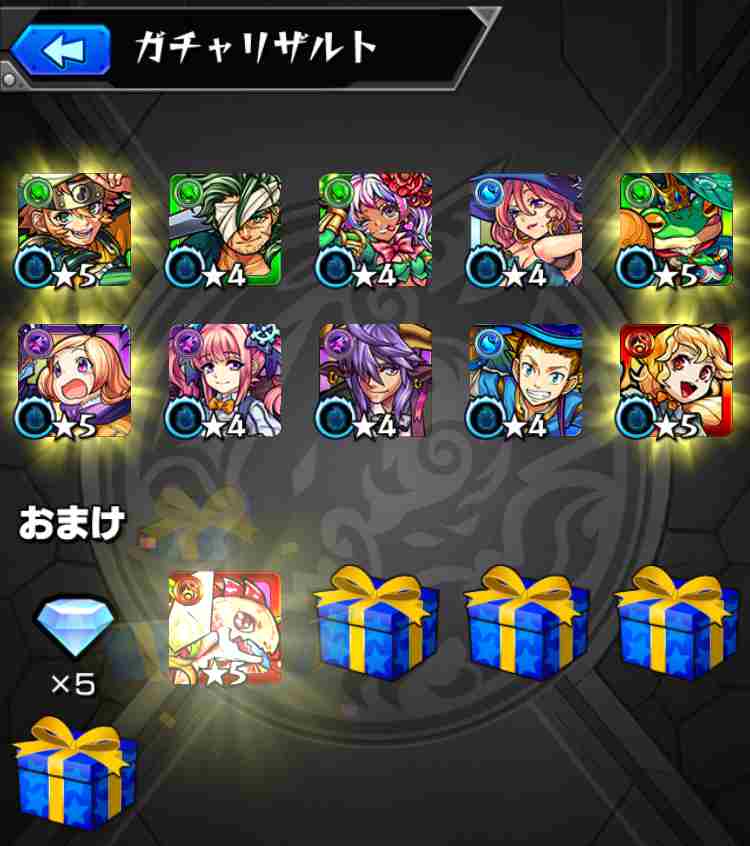Open the pink-haired witch 4-star character

point(525,231)
